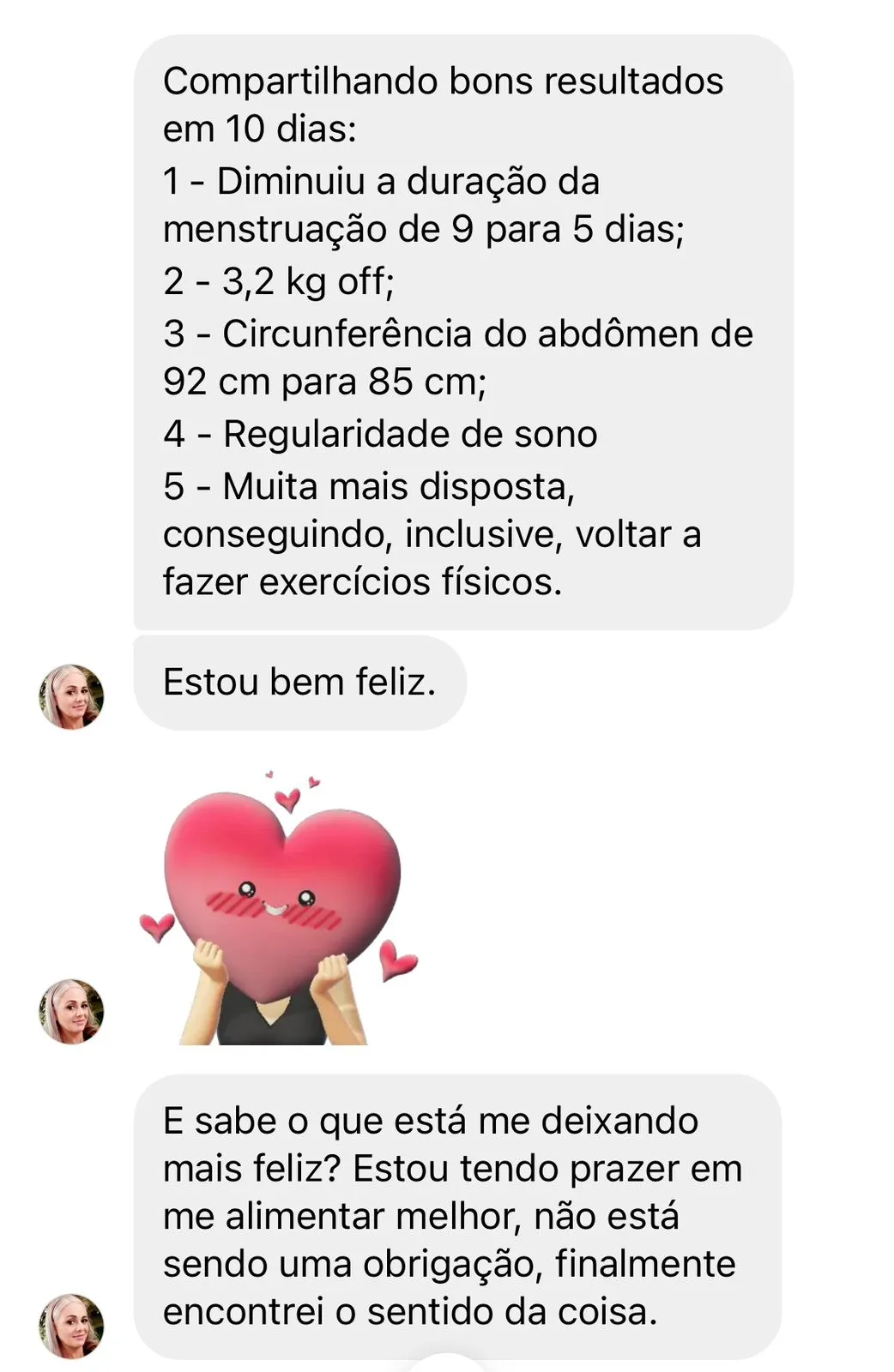The image size is (894, 1372).
Task: Tap the profile picture next to heart sticker
Action: coord(71,1011)
